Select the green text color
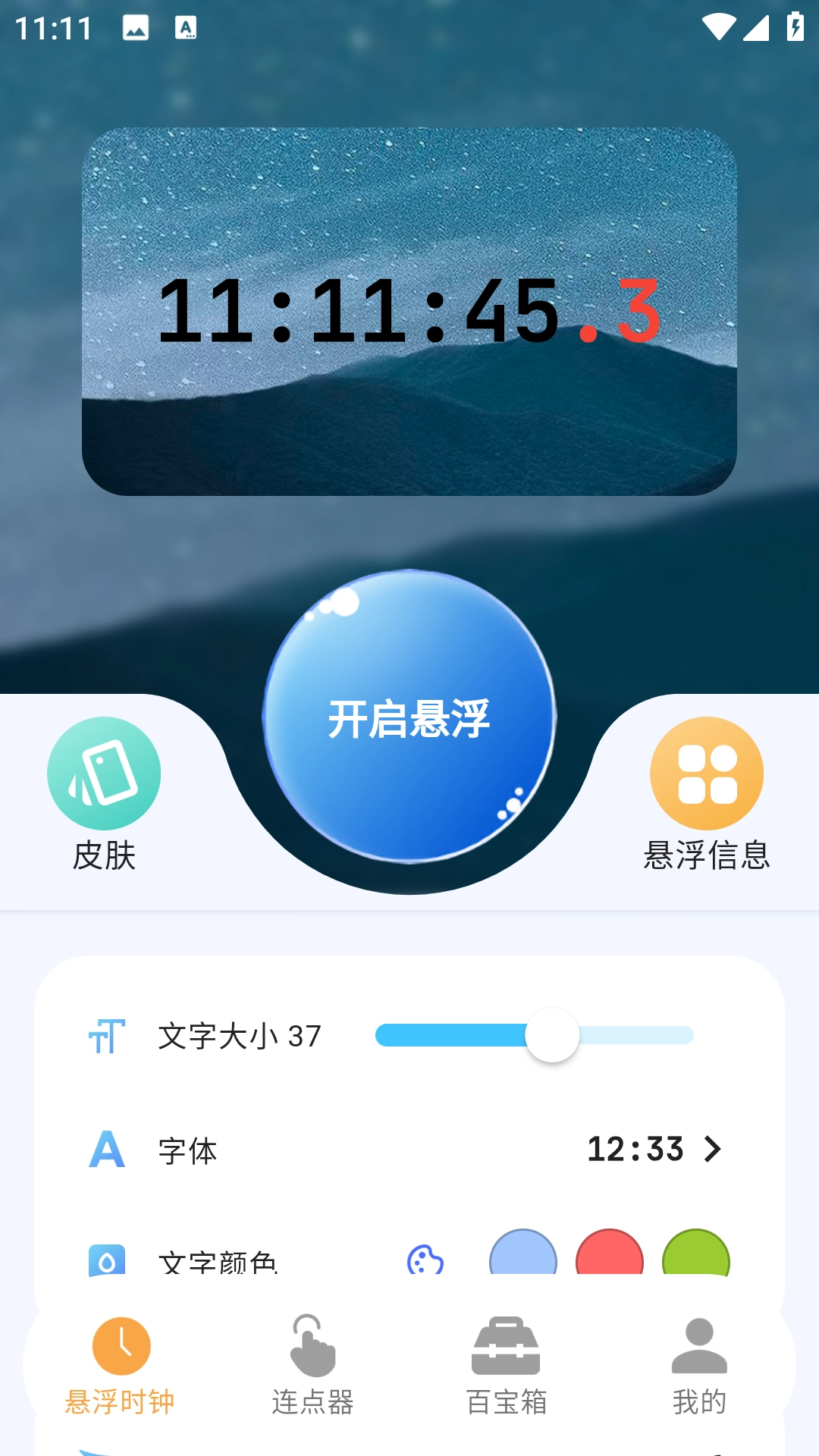Viewport: 819px width, 1456px height. click(x=696, y=1256)
